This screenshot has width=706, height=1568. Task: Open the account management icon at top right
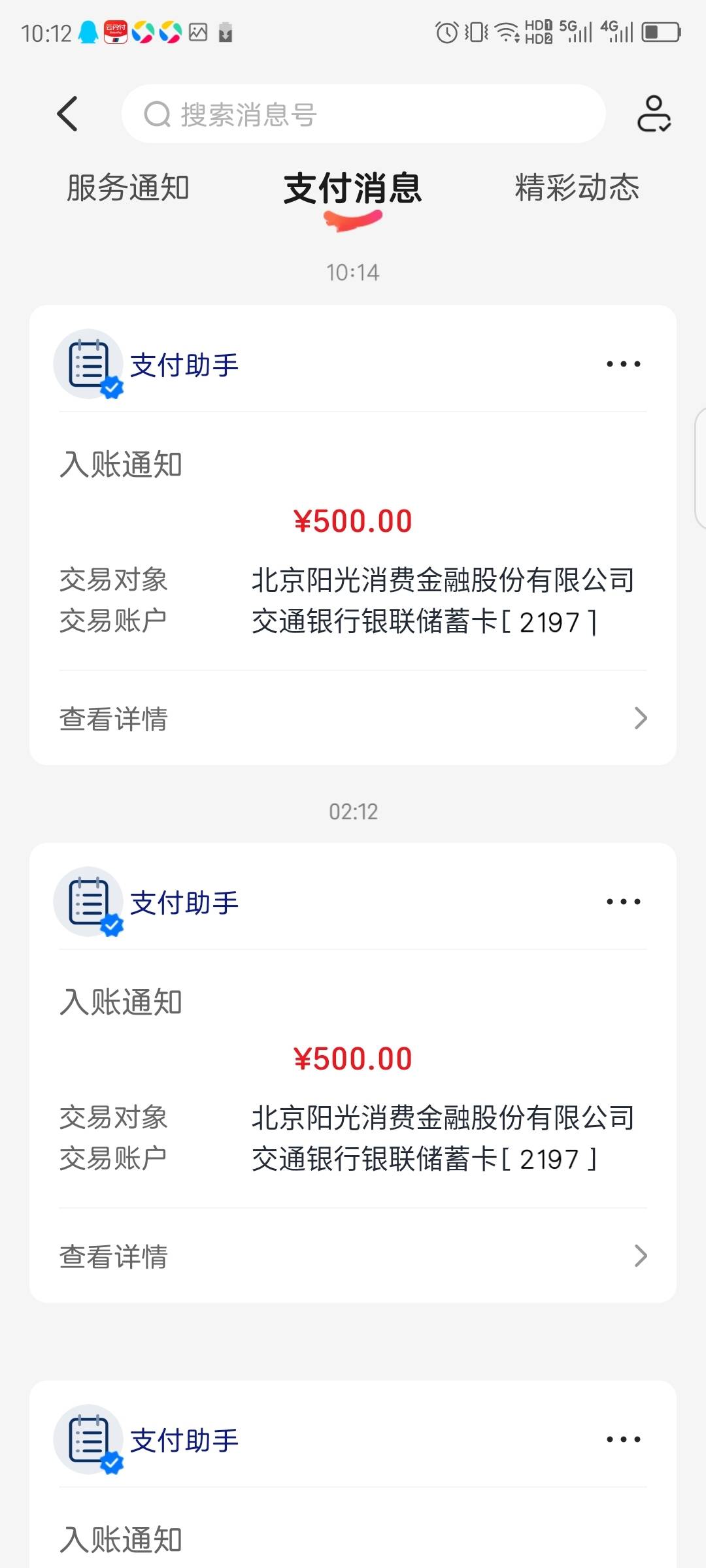point(654,114)
